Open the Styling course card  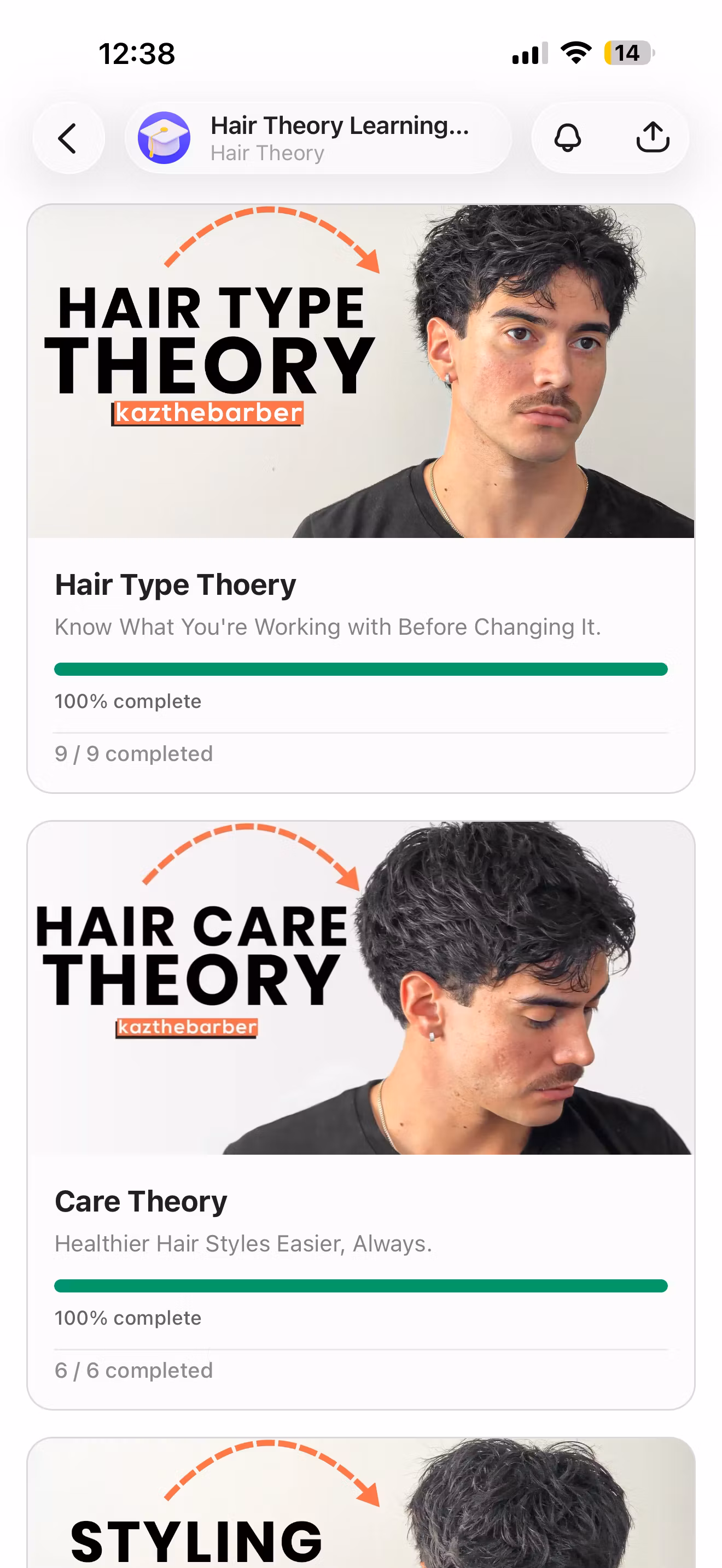point(360,1503)
